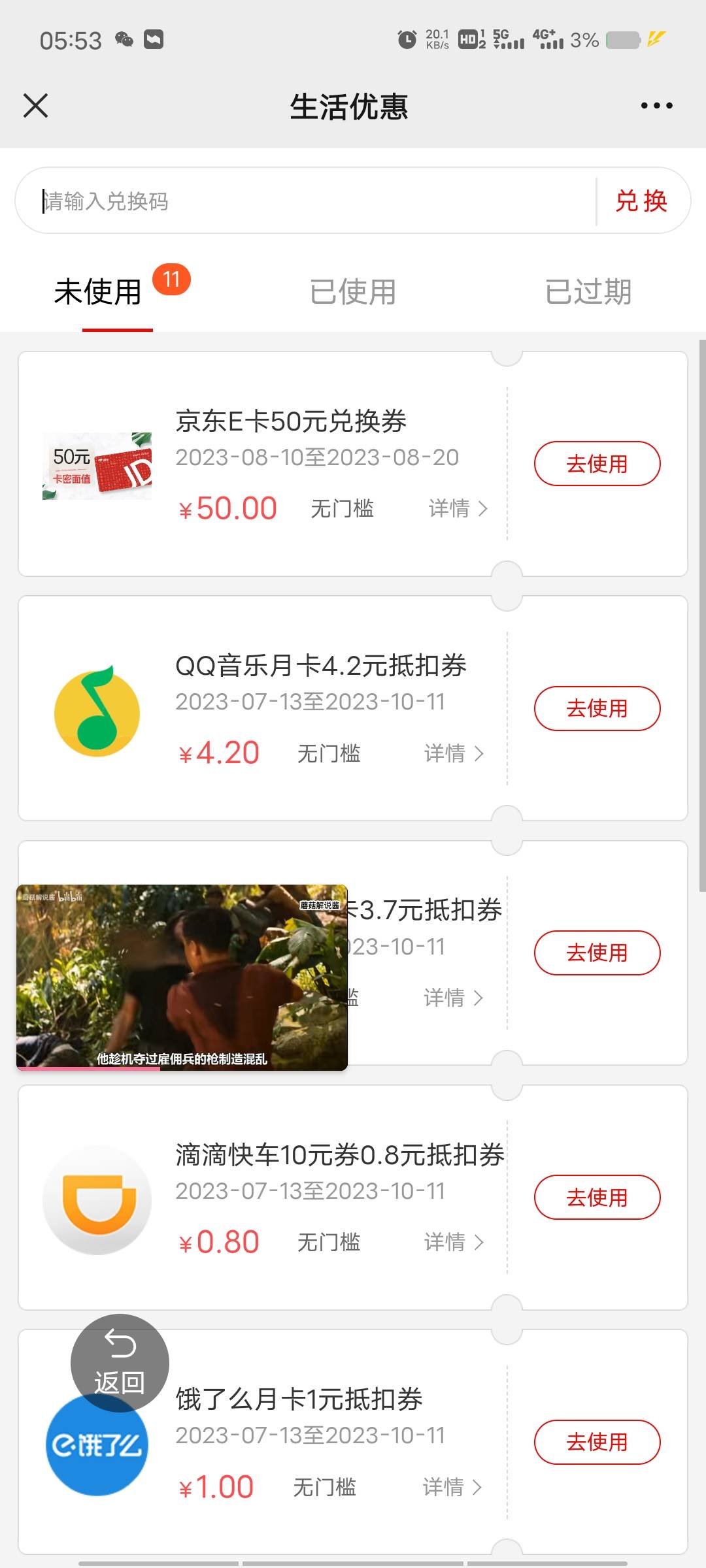
Task: Focus the 请输入兑换码 input field
Action: pos(314,201)
